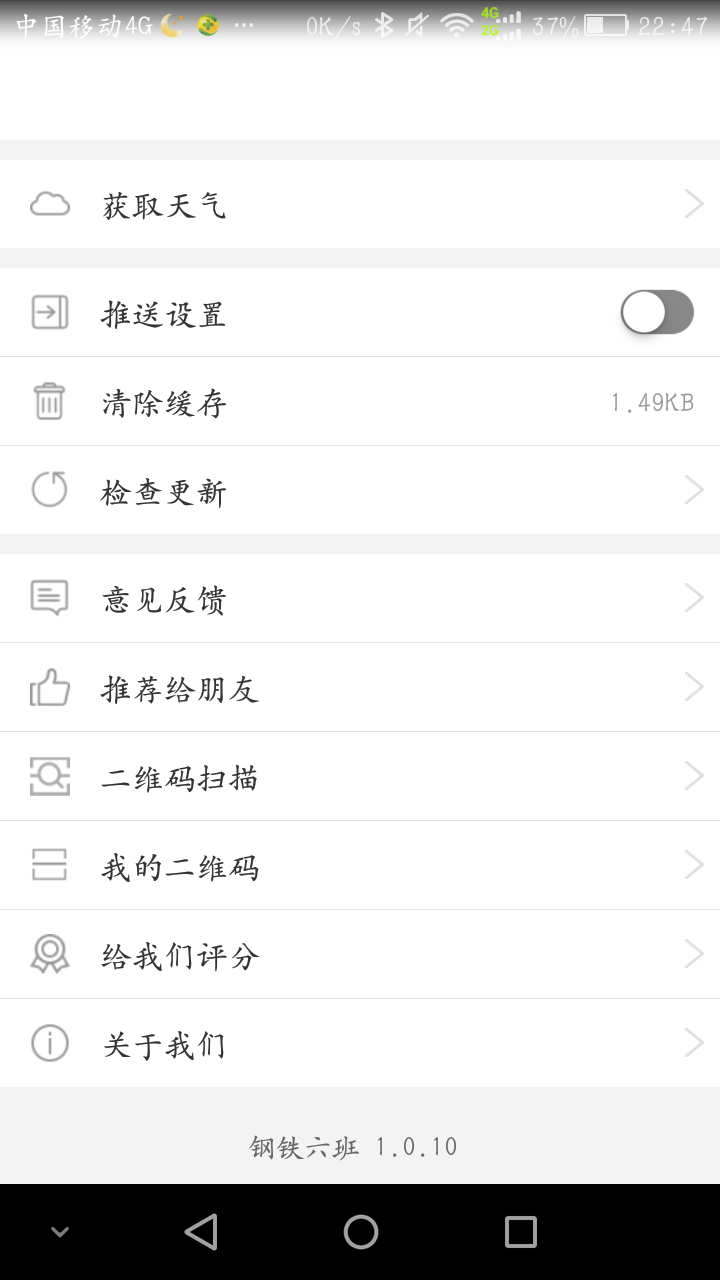Go back with the system back button
Screen dimensions: 720x1280
201,1232
